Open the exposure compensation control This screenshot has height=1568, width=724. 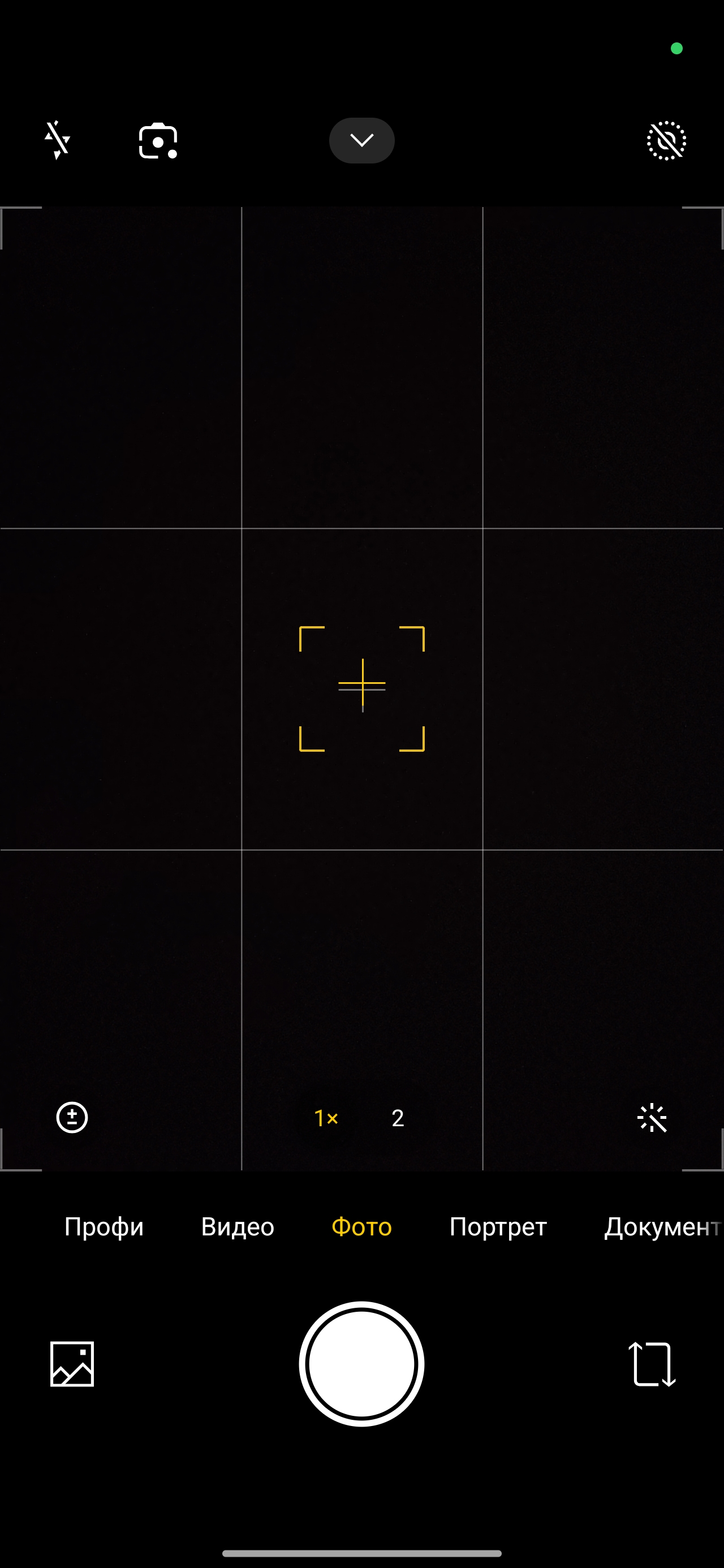pos(72,1118)
